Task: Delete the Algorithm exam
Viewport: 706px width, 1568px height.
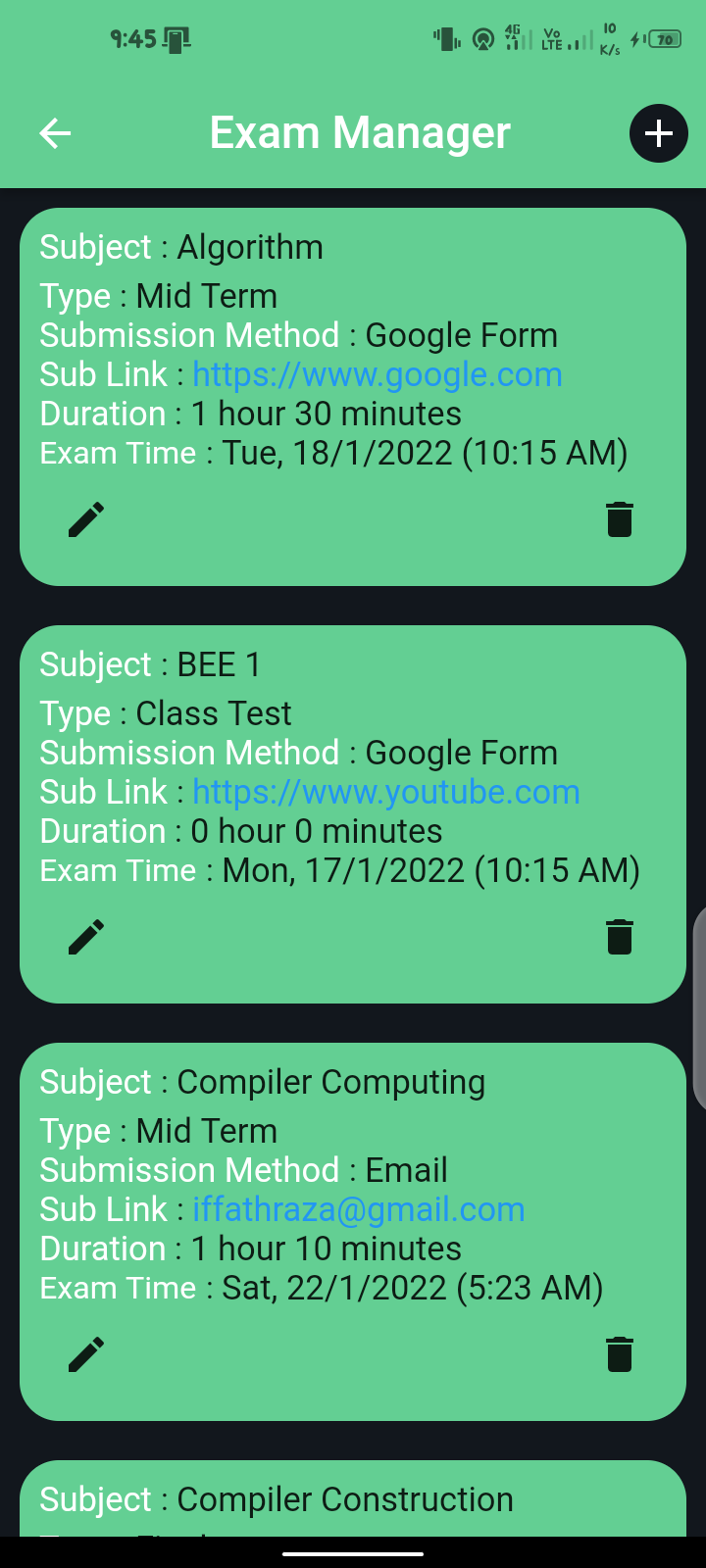Action: tap(620, 519)
